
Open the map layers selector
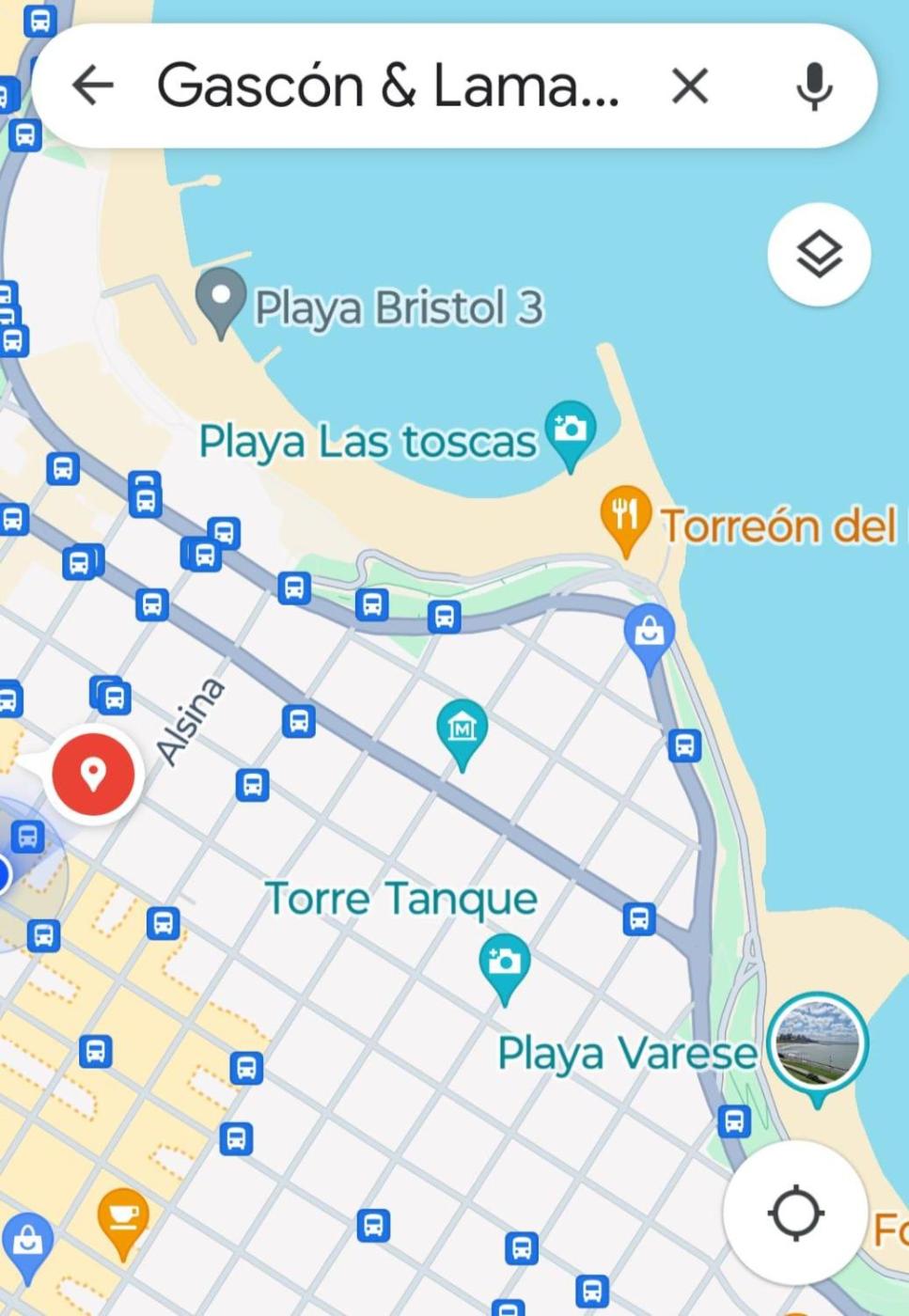point(819,254)
